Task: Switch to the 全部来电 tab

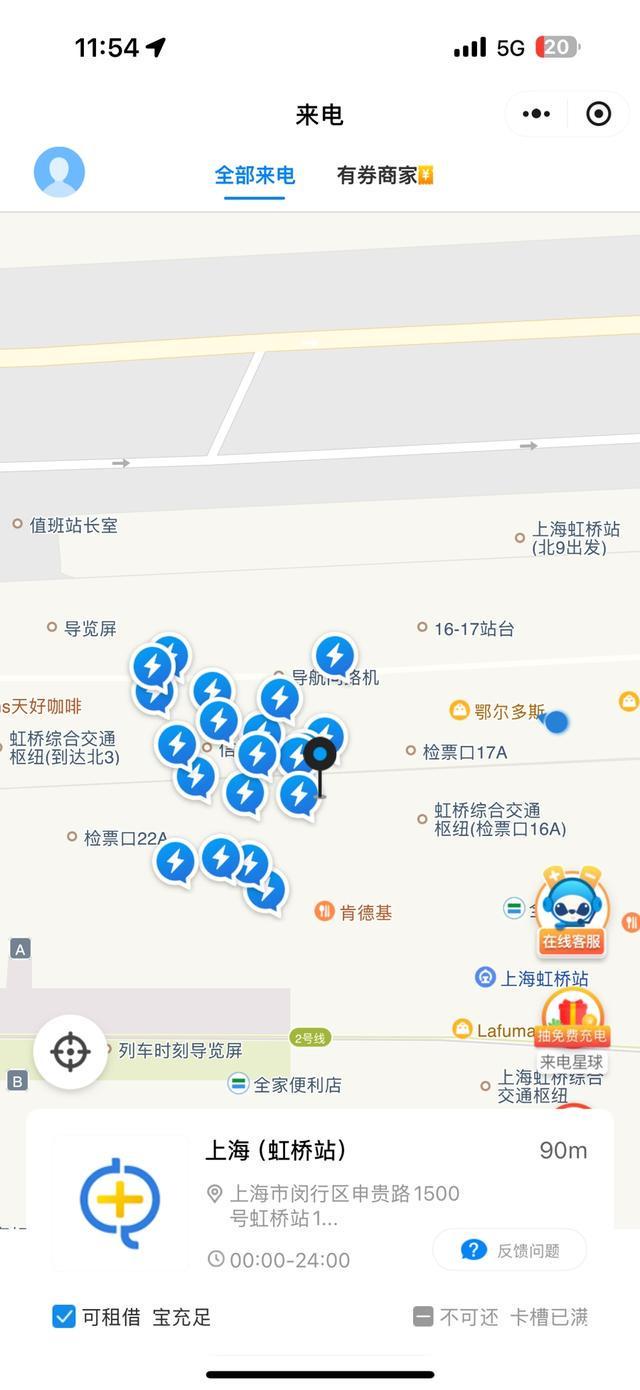Action: pyautogui.click(x=254, y=176)
